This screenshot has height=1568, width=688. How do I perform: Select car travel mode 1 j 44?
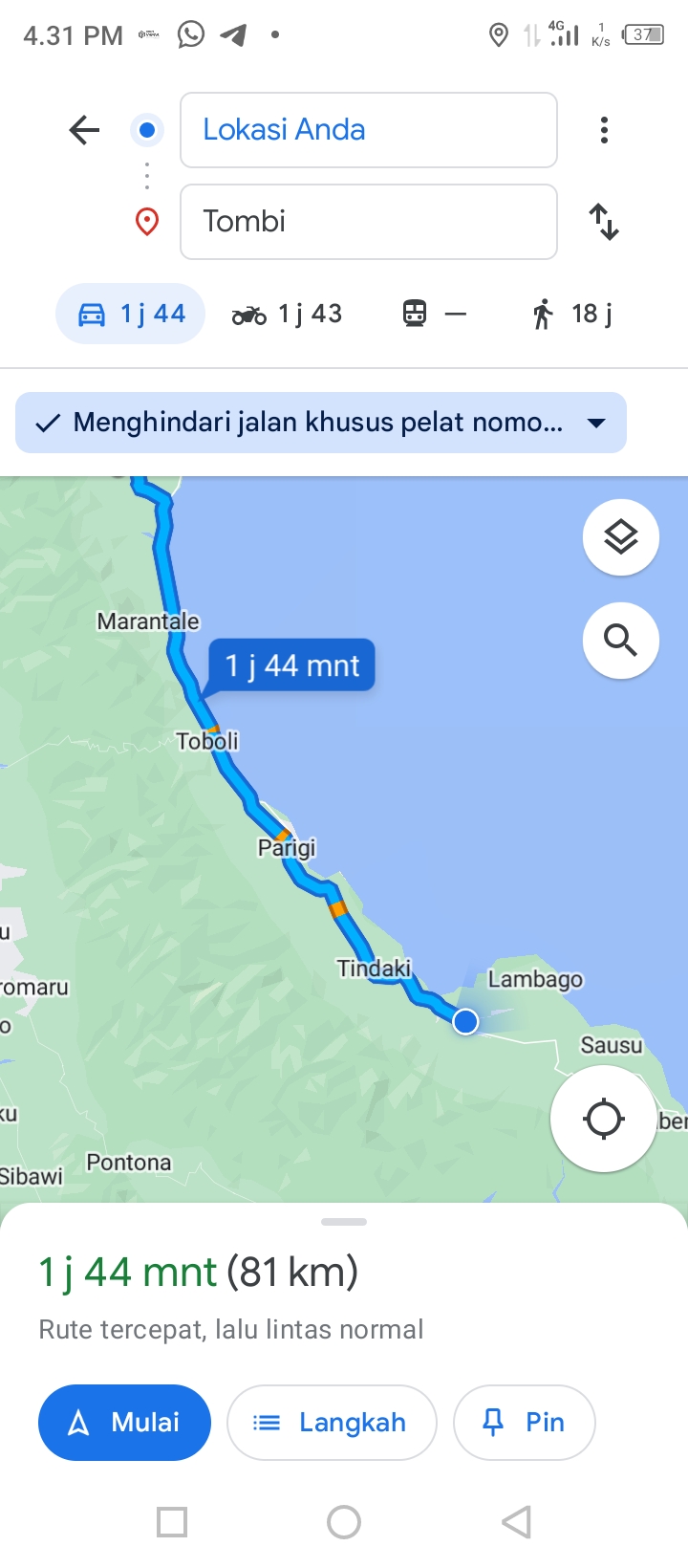[x=131, y=314]
